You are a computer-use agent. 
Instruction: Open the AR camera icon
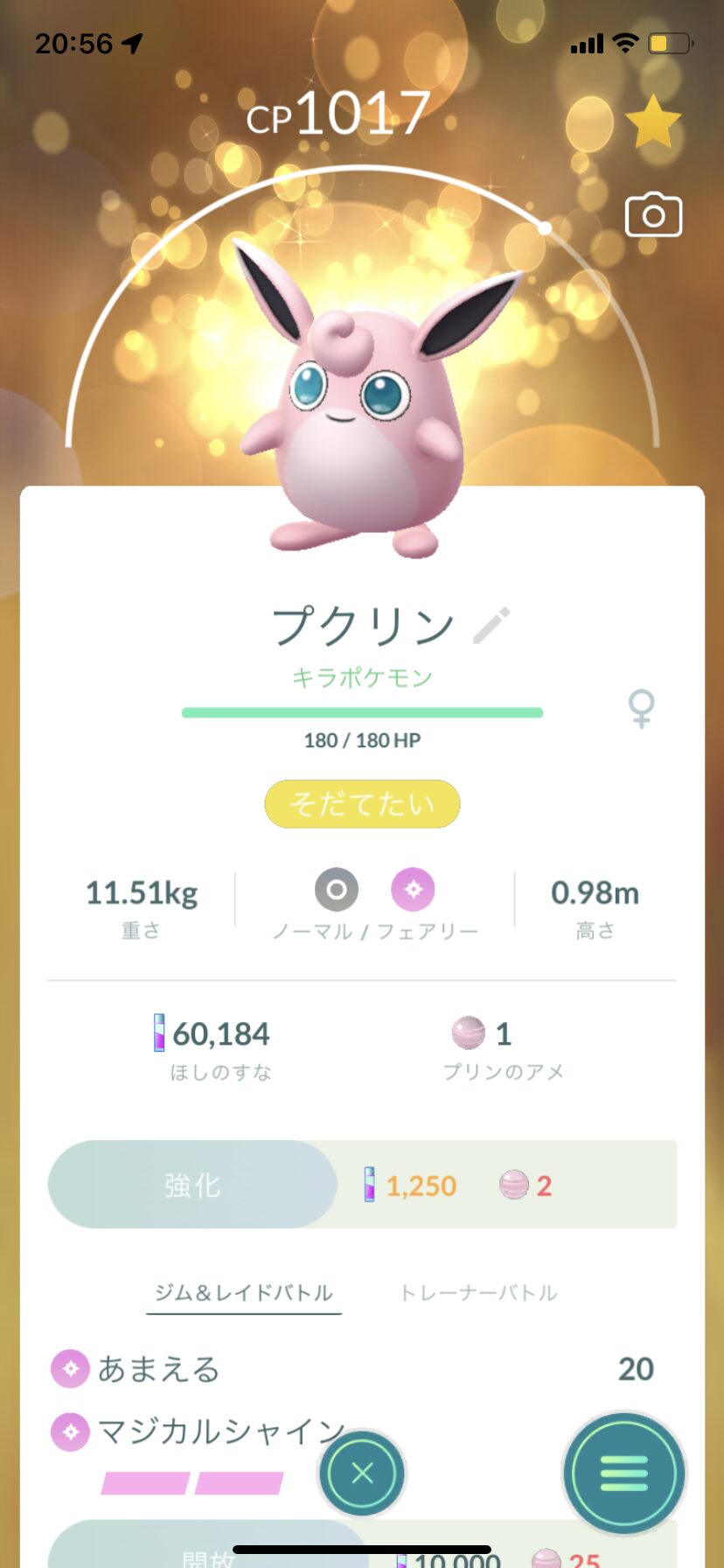pos(653,214)
